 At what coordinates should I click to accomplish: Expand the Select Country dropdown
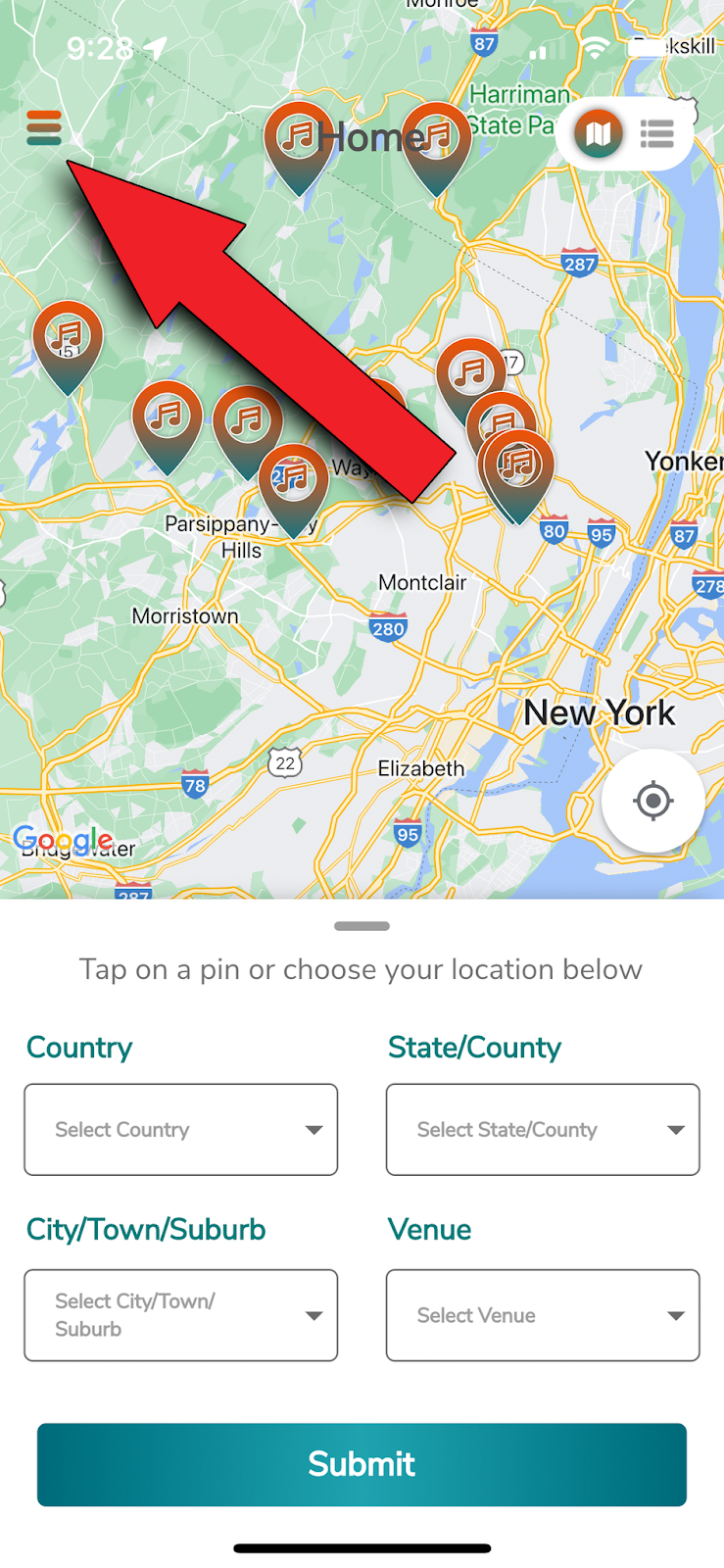(181, 1129)
